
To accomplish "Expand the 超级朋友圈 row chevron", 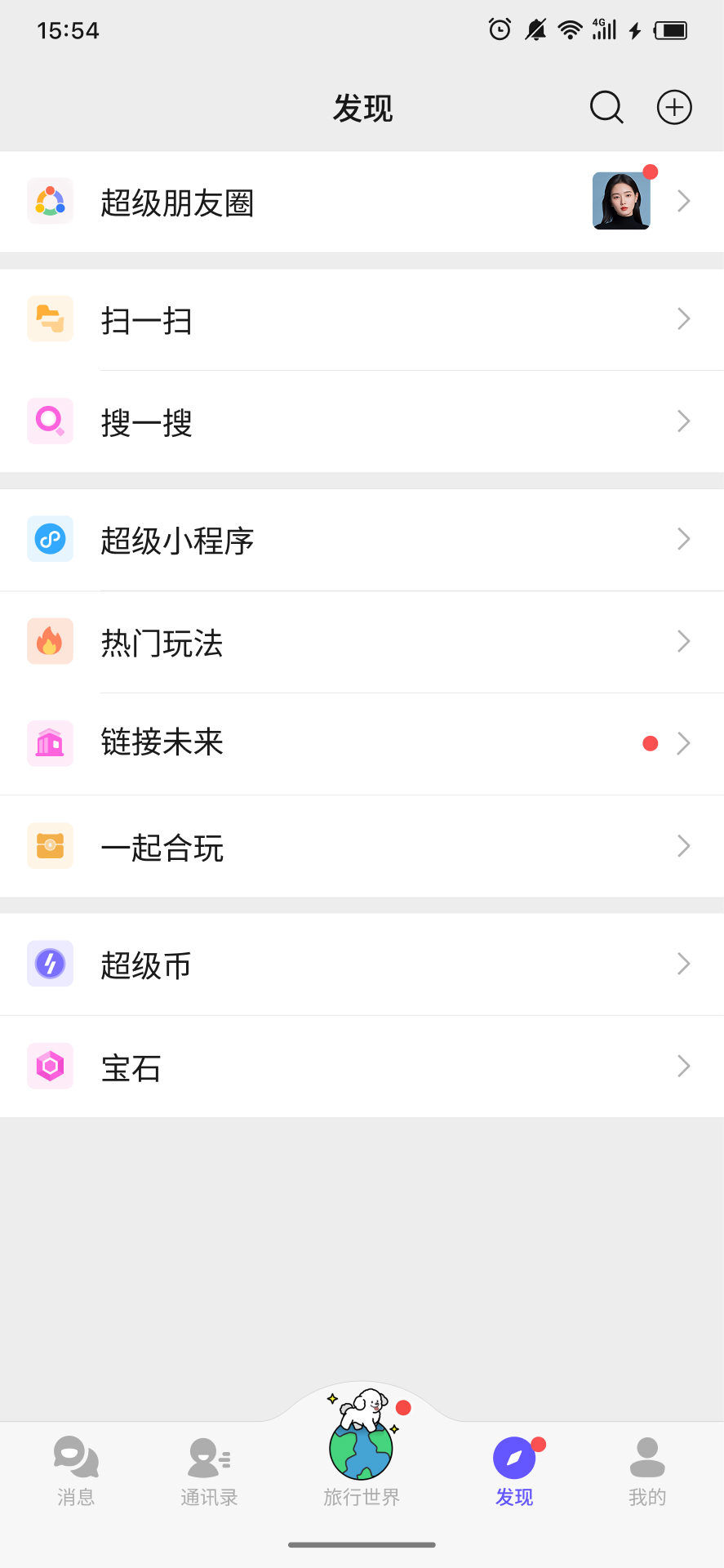I will 683,200.
